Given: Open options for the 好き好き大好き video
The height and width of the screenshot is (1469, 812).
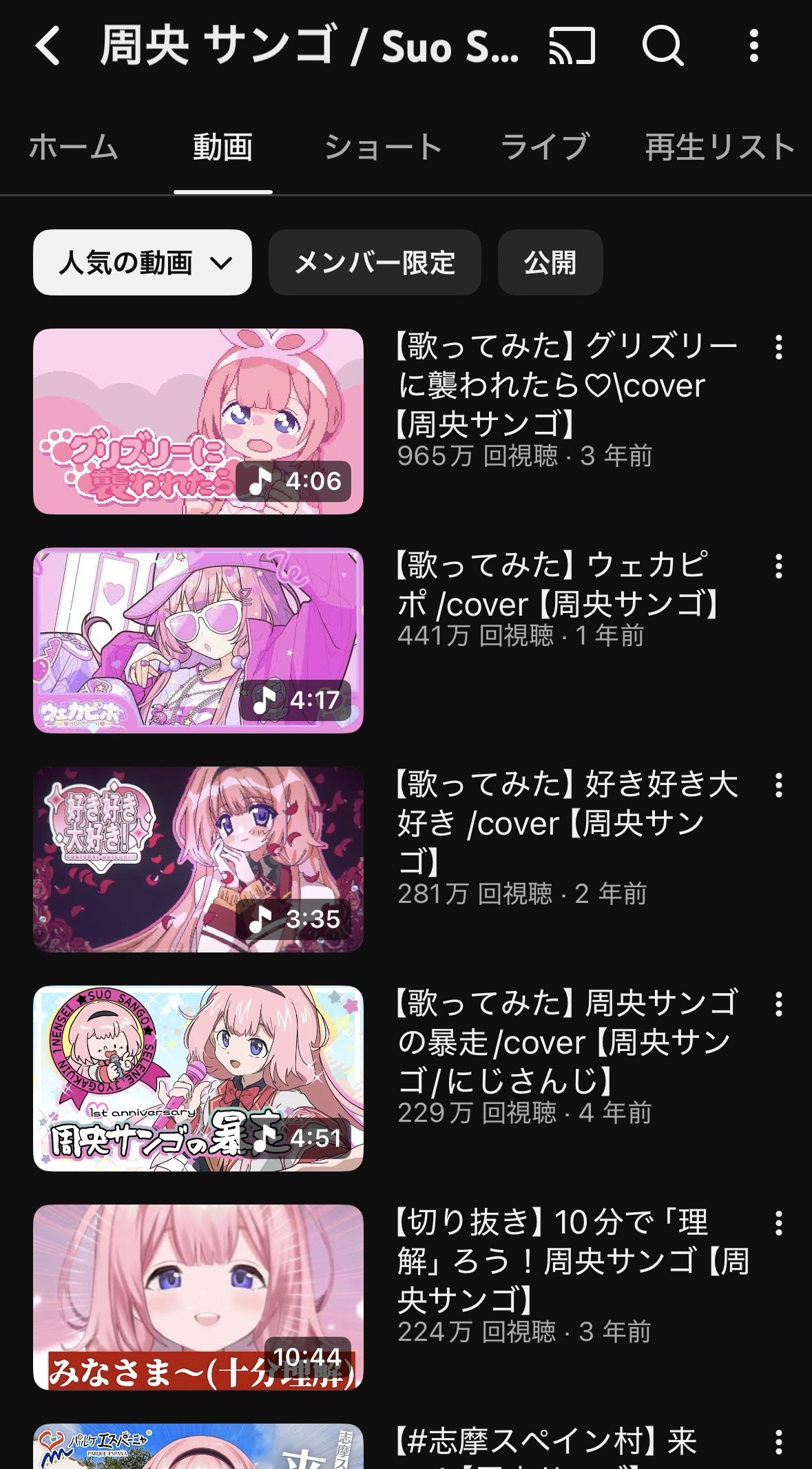Looking at the screenshot, I should pos(778,786).
